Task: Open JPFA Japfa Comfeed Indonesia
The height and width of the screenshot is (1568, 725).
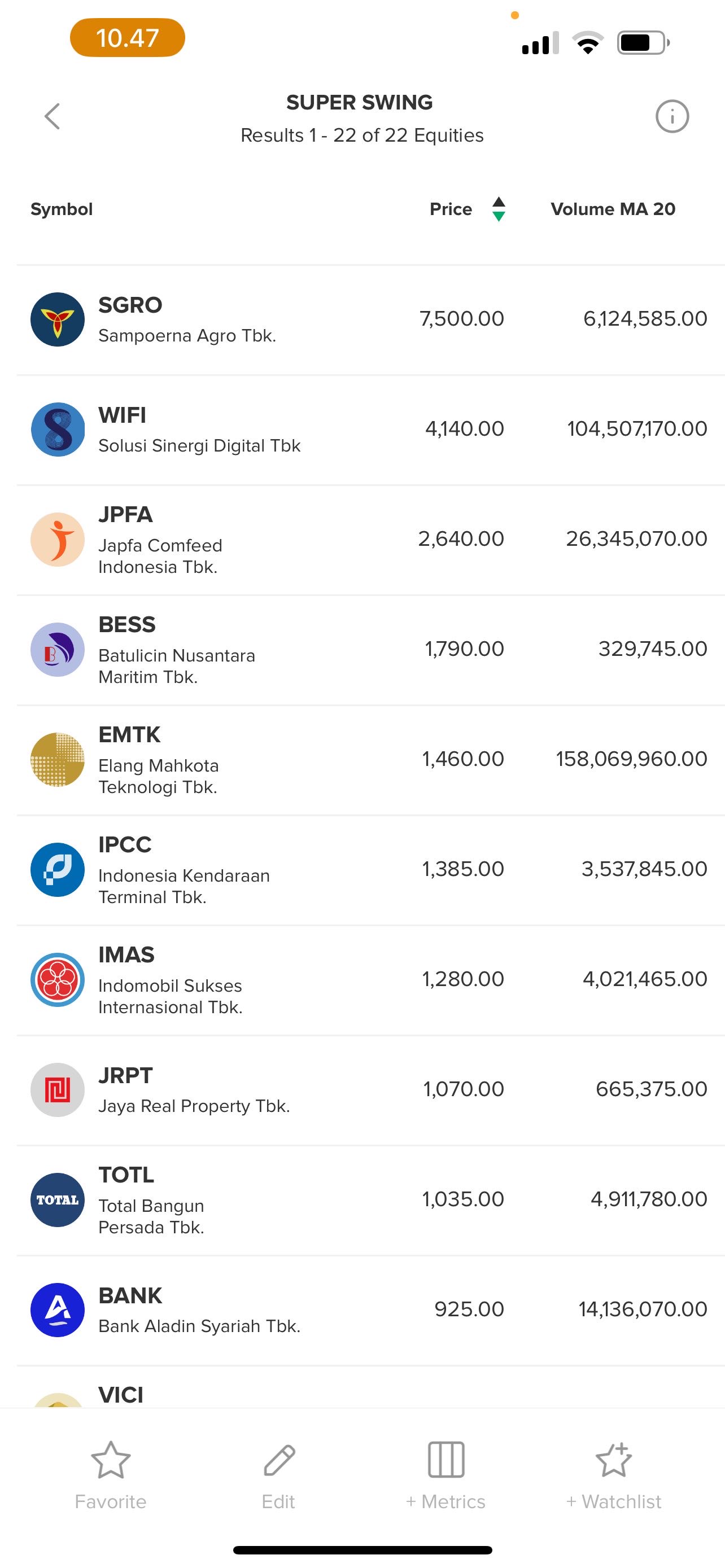Action: (160, 540)
